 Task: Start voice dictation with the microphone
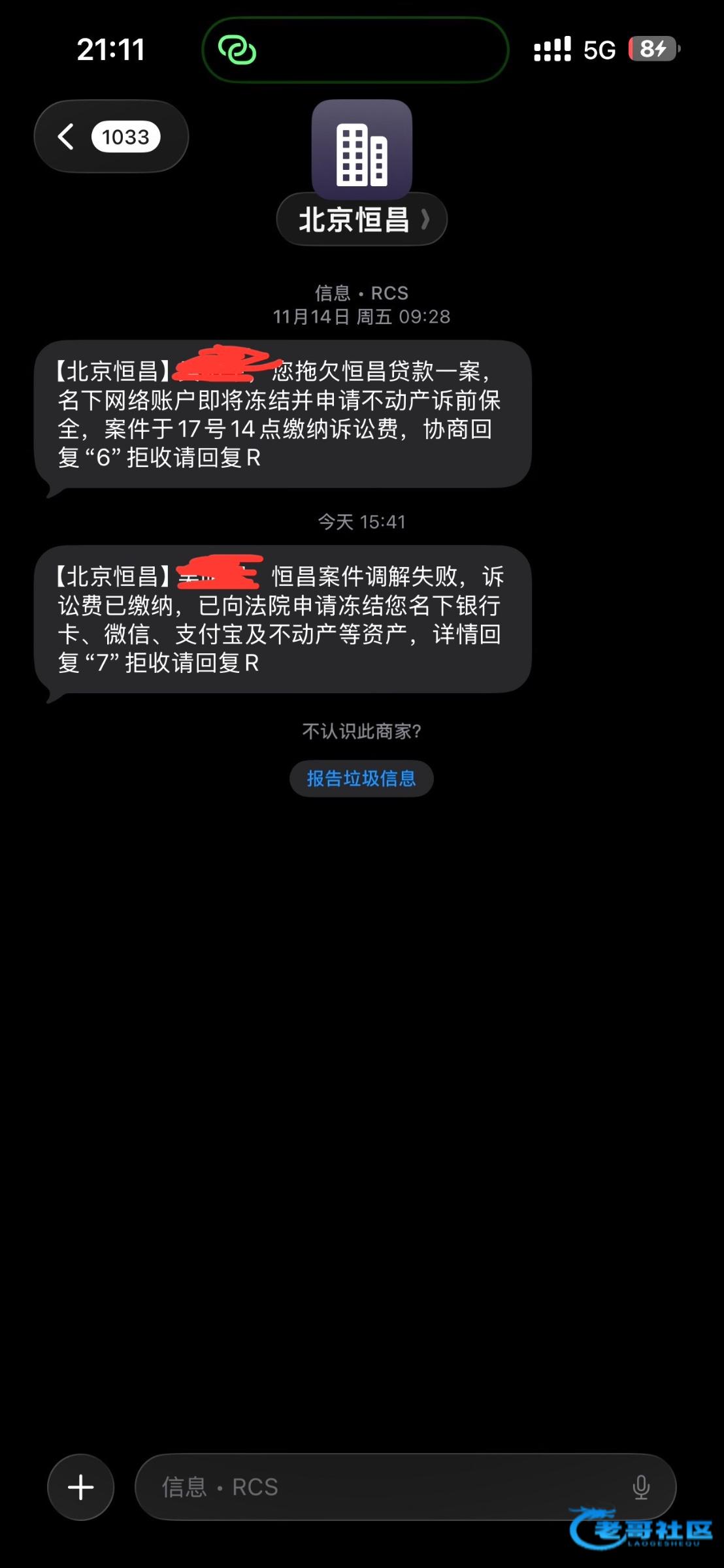point(641,1488)
